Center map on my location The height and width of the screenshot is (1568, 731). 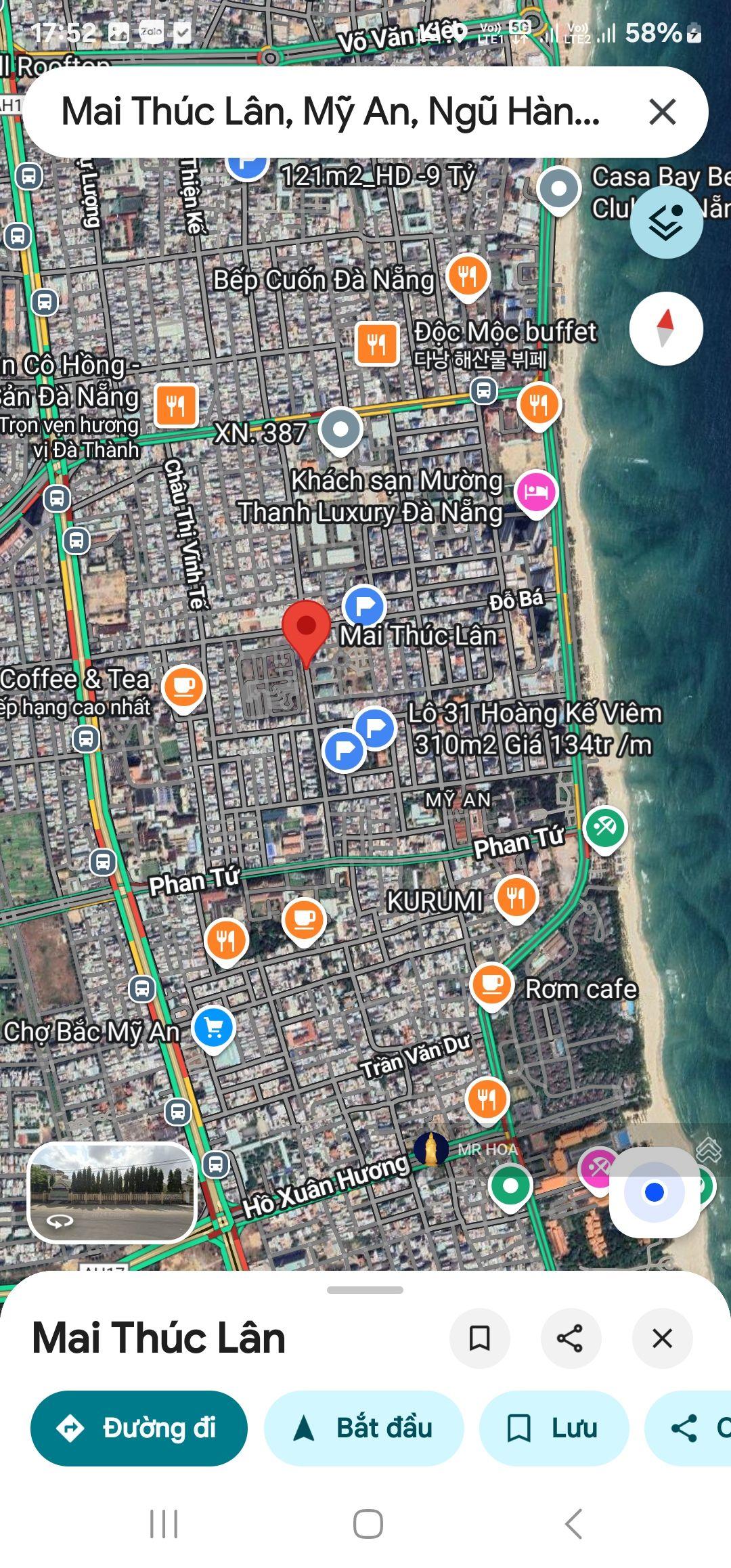654,1192
